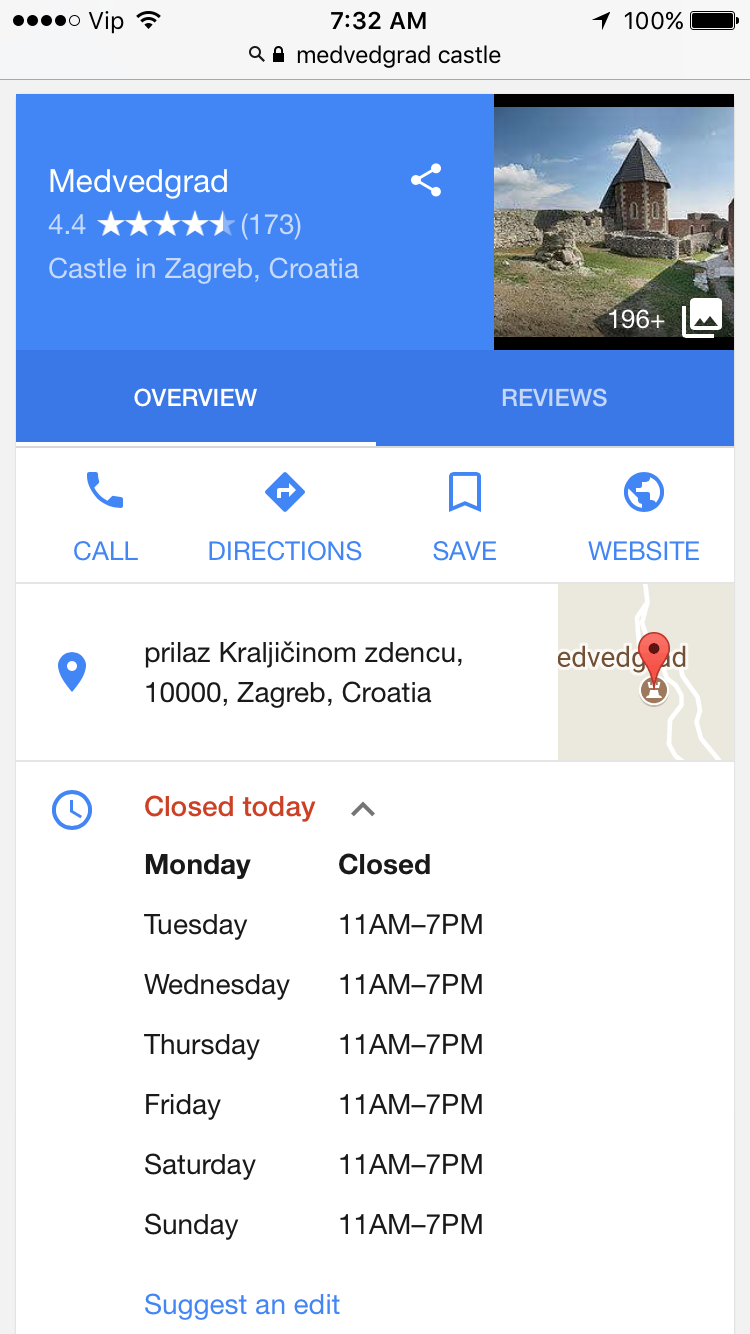The height and width of the screenshot is (1334, 750).
Task: Collapse the Closed today hours list
Action: pyautogui.click(x=363, y=809)
